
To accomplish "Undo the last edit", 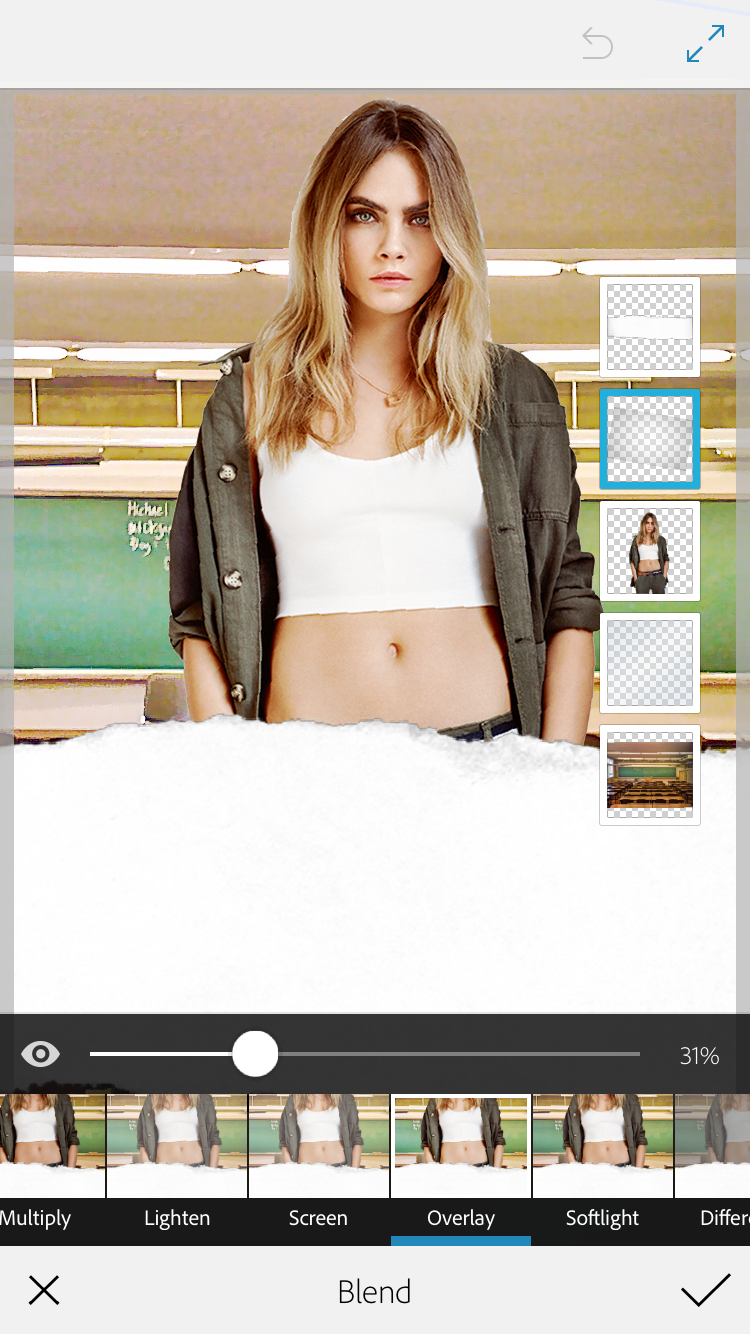I will coord(597,44).
